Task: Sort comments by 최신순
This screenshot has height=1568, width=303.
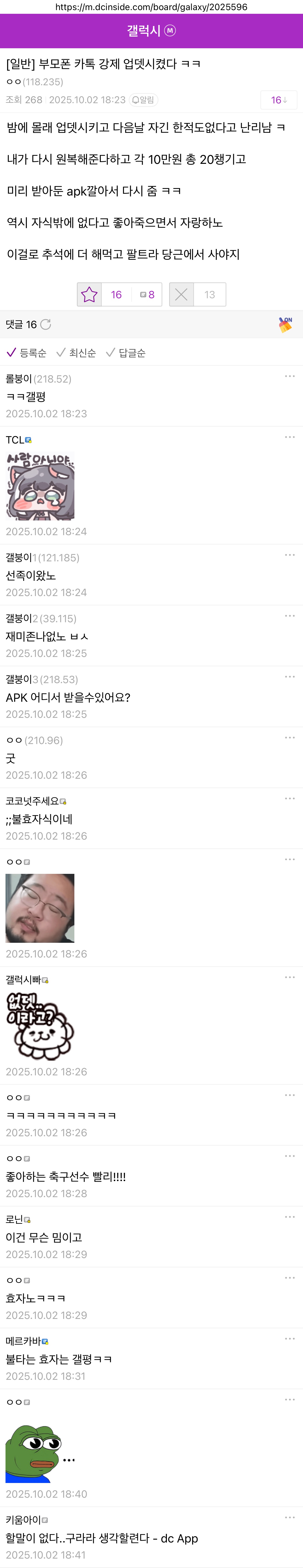Action: point(76,353)
